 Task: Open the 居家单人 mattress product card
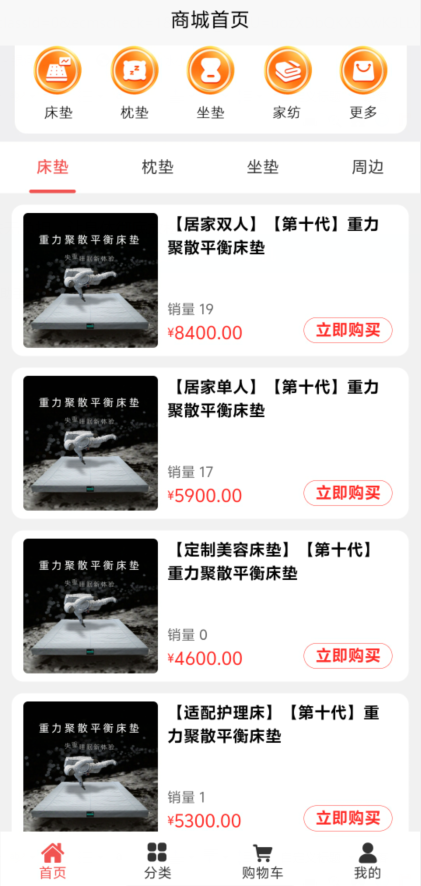pos(210,443)
